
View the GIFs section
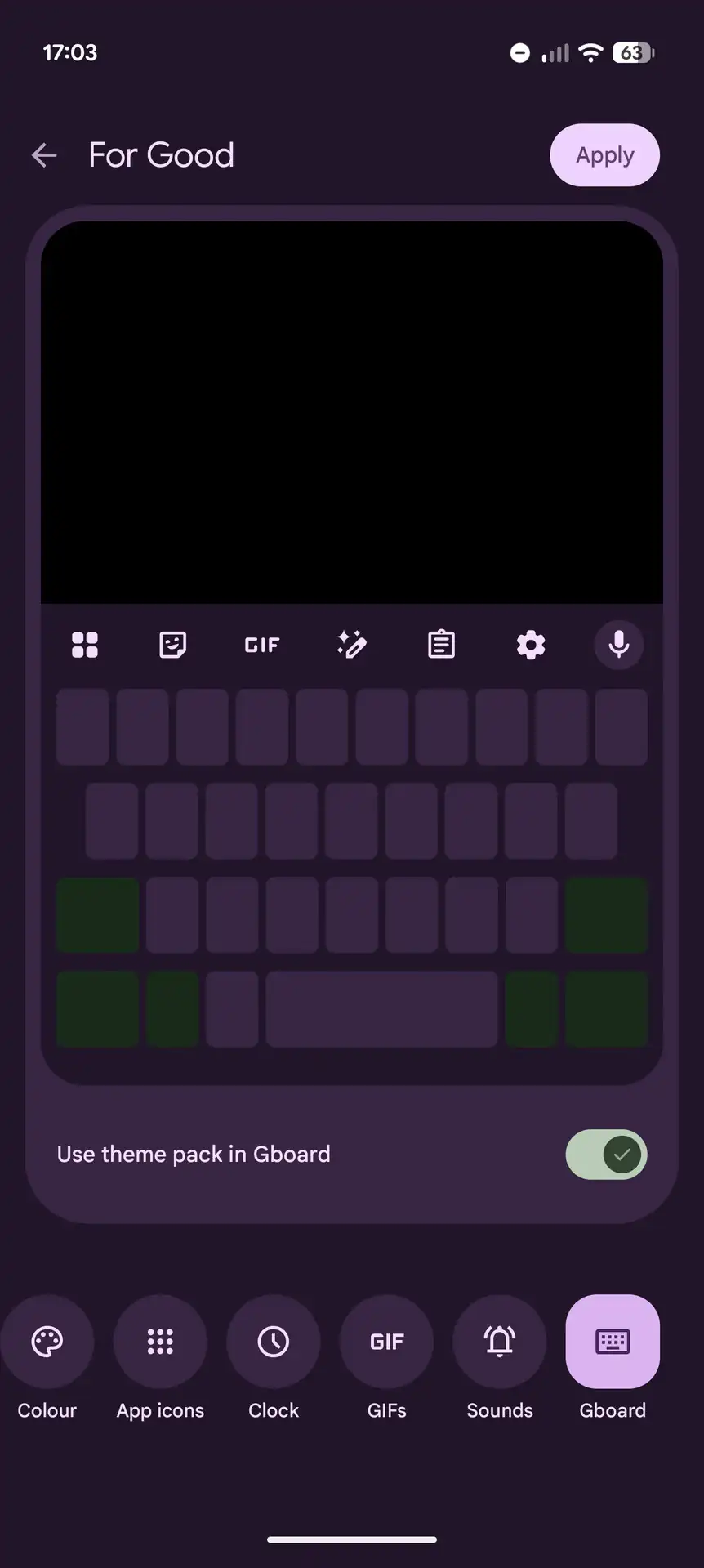(386, 1342)
